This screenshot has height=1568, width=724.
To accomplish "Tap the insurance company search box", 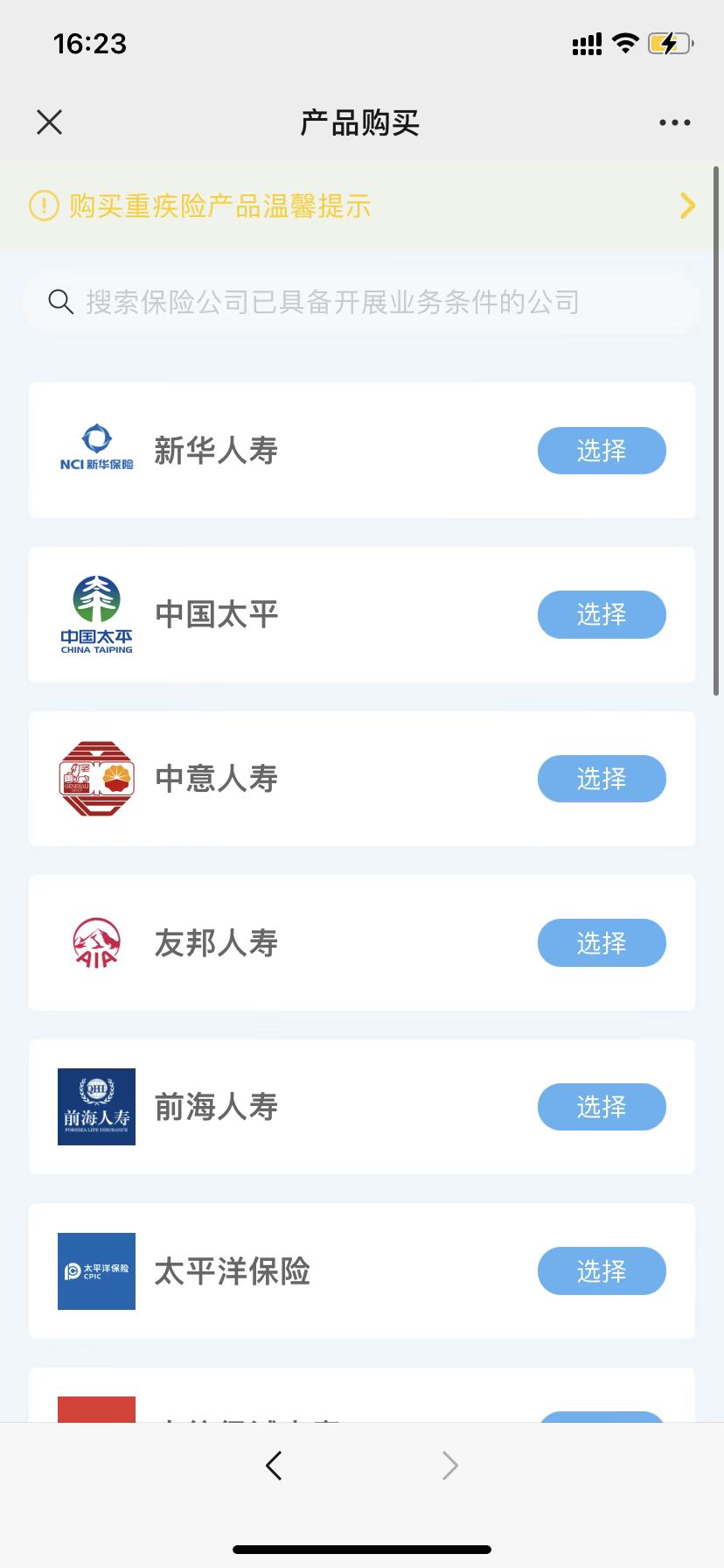I will click(362, 302).
